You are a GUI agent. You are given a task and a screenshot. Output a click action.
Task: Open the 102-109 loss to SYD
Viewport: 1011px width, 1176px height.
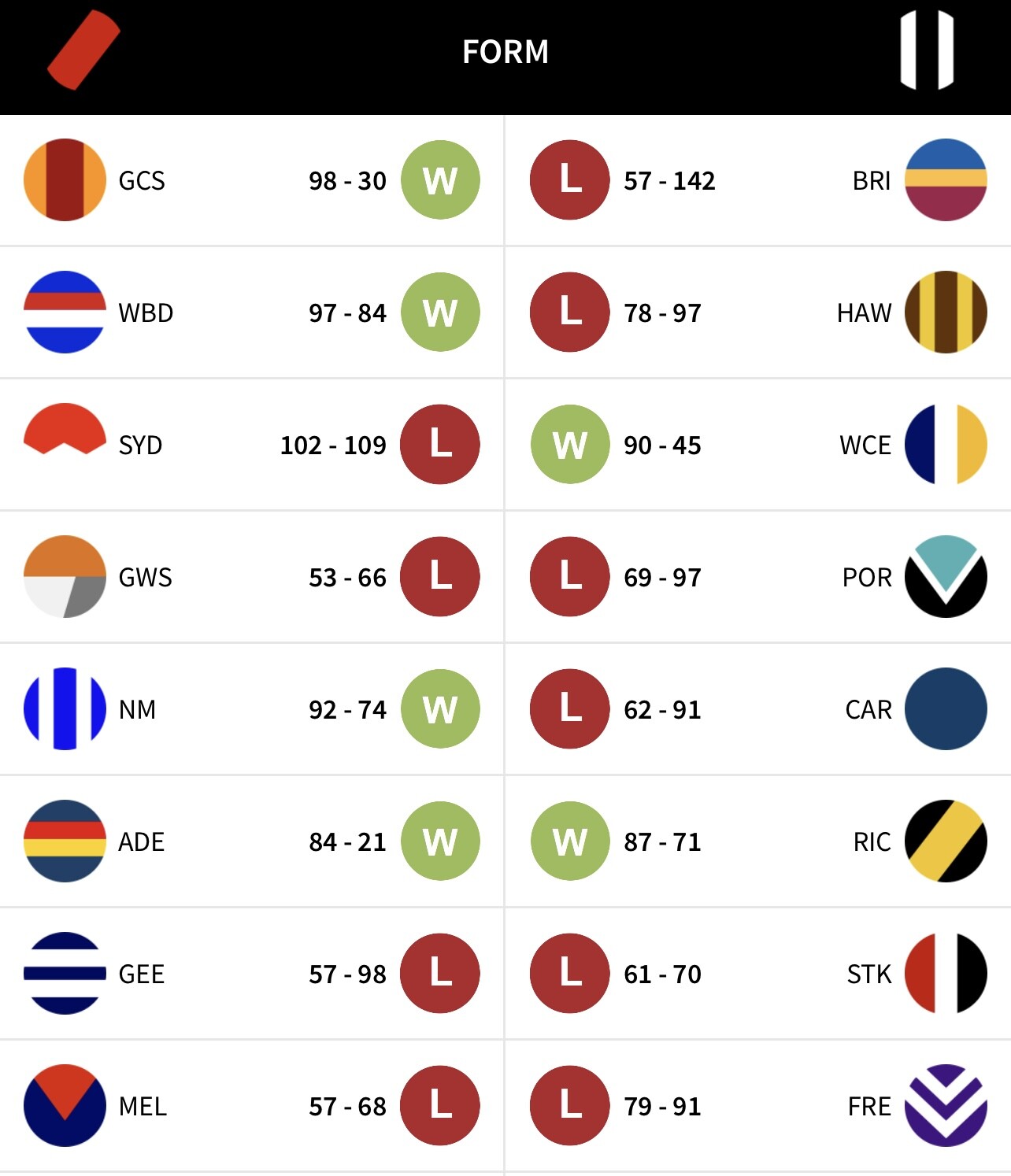(252, 445)
